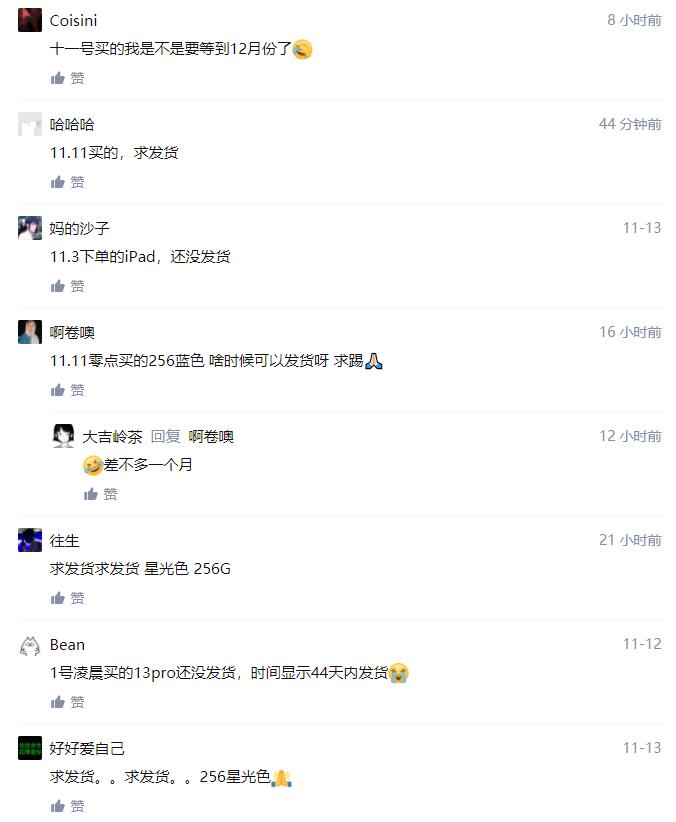Open 哈哈哈's profile avatar

pos(30,124)
